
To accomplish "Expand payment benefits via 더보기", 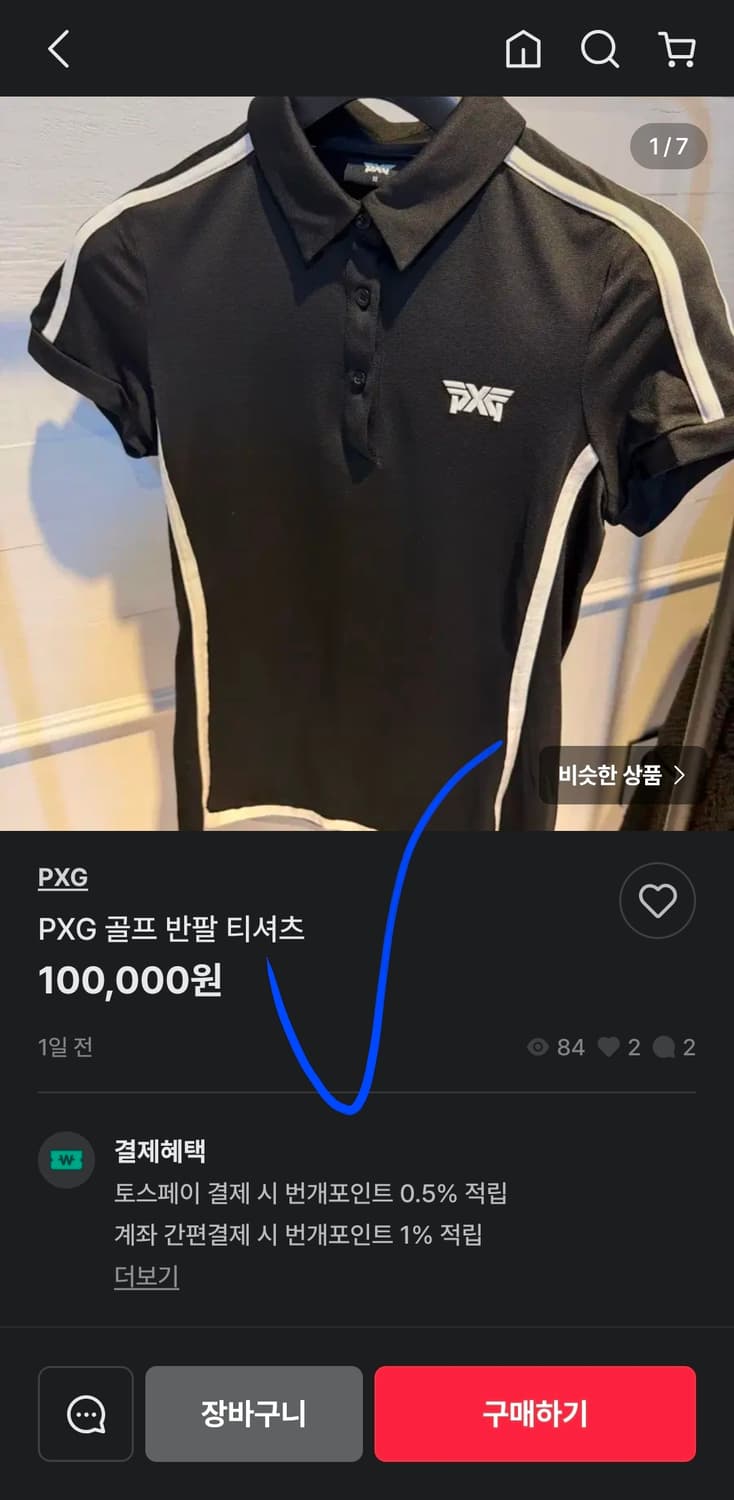I will click(145, 1277).
